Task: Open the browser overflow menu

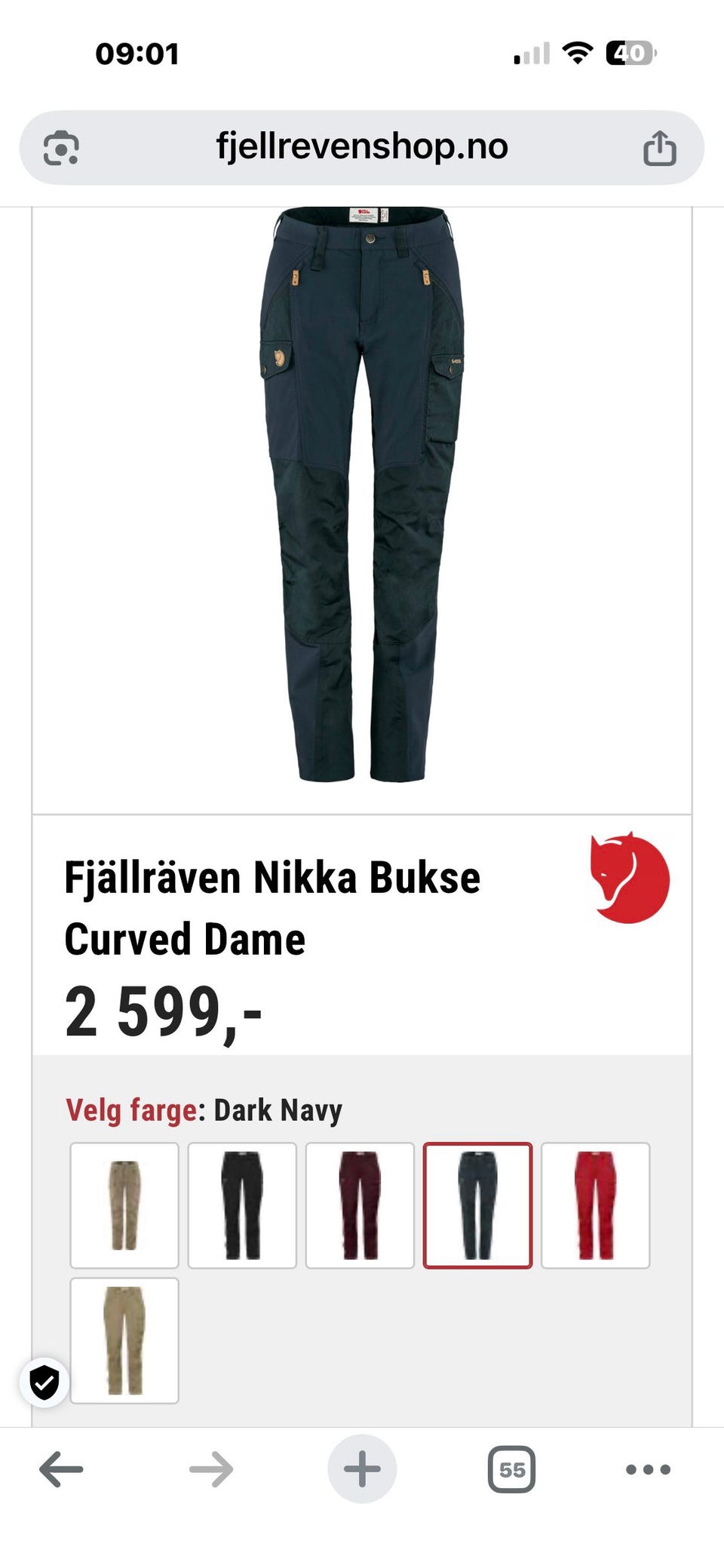Action: 649,1469
